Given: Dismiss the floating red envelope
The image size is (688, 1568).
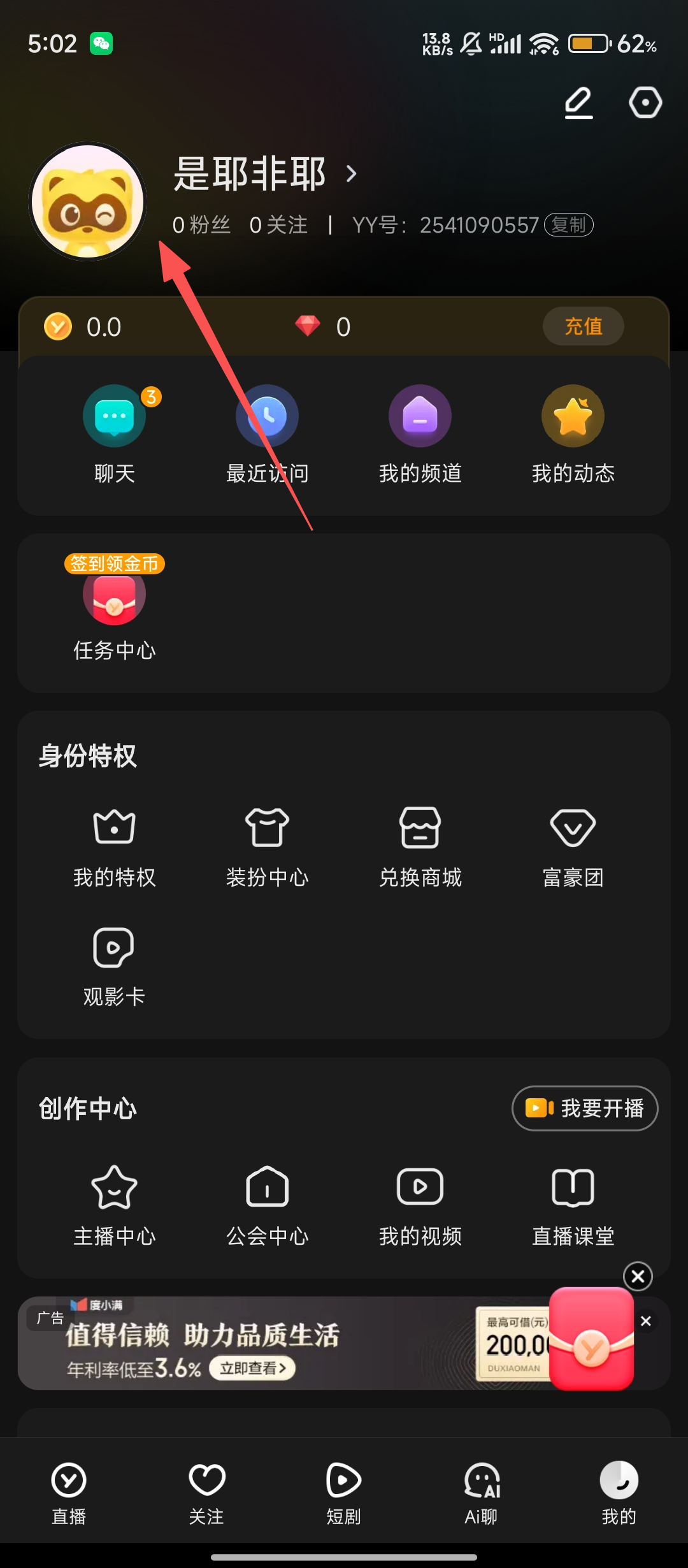Looking at the screenshot, I should 638,1277.
